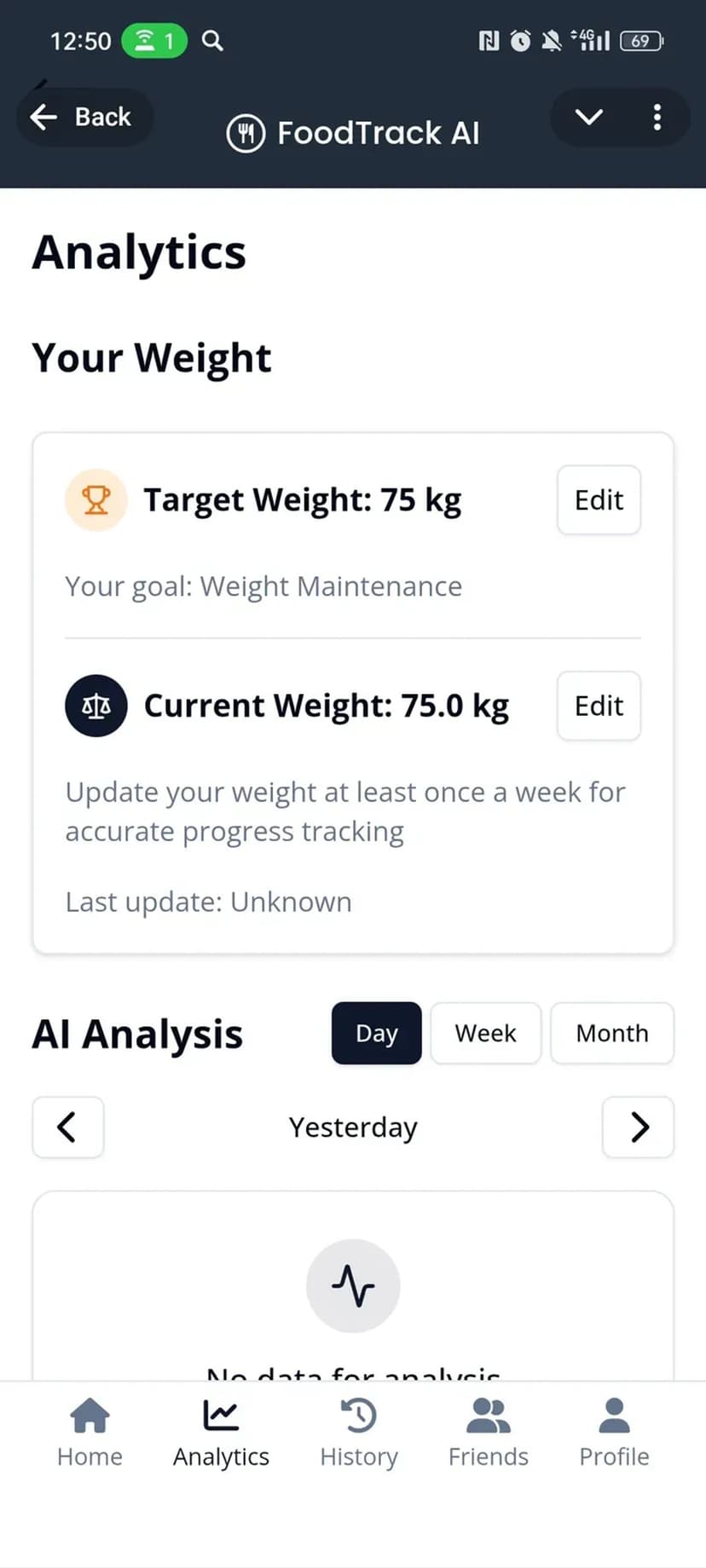
Task: Go back using the Back button
Action: (x=84, y=117)
